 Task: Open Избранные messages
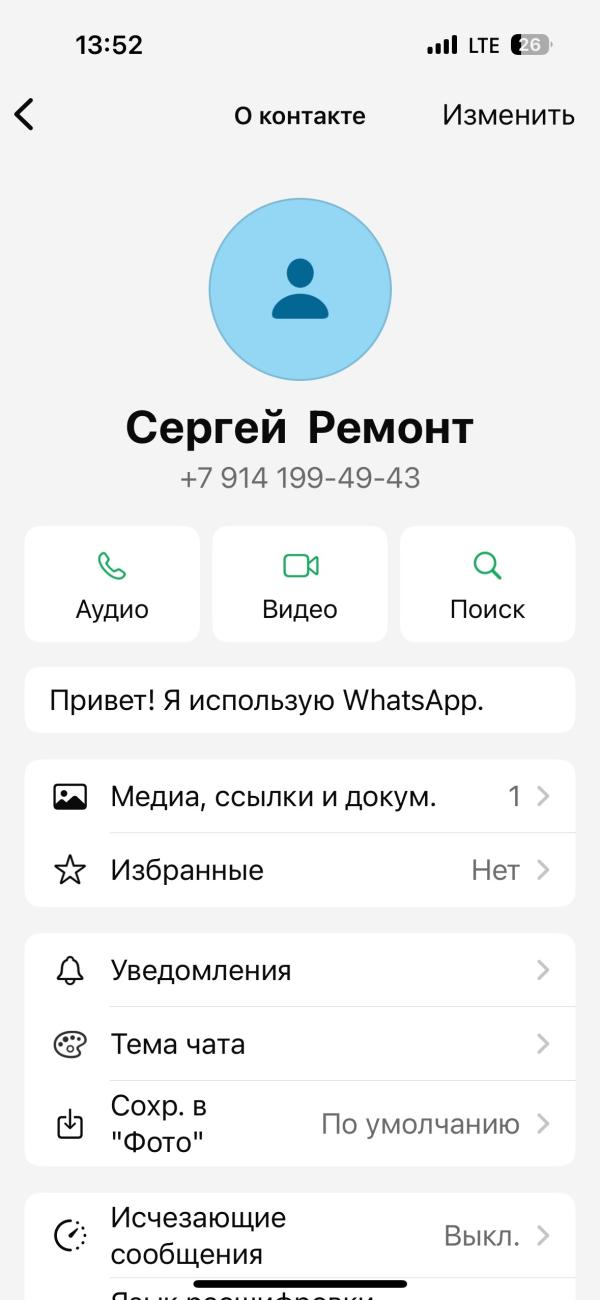300,870
